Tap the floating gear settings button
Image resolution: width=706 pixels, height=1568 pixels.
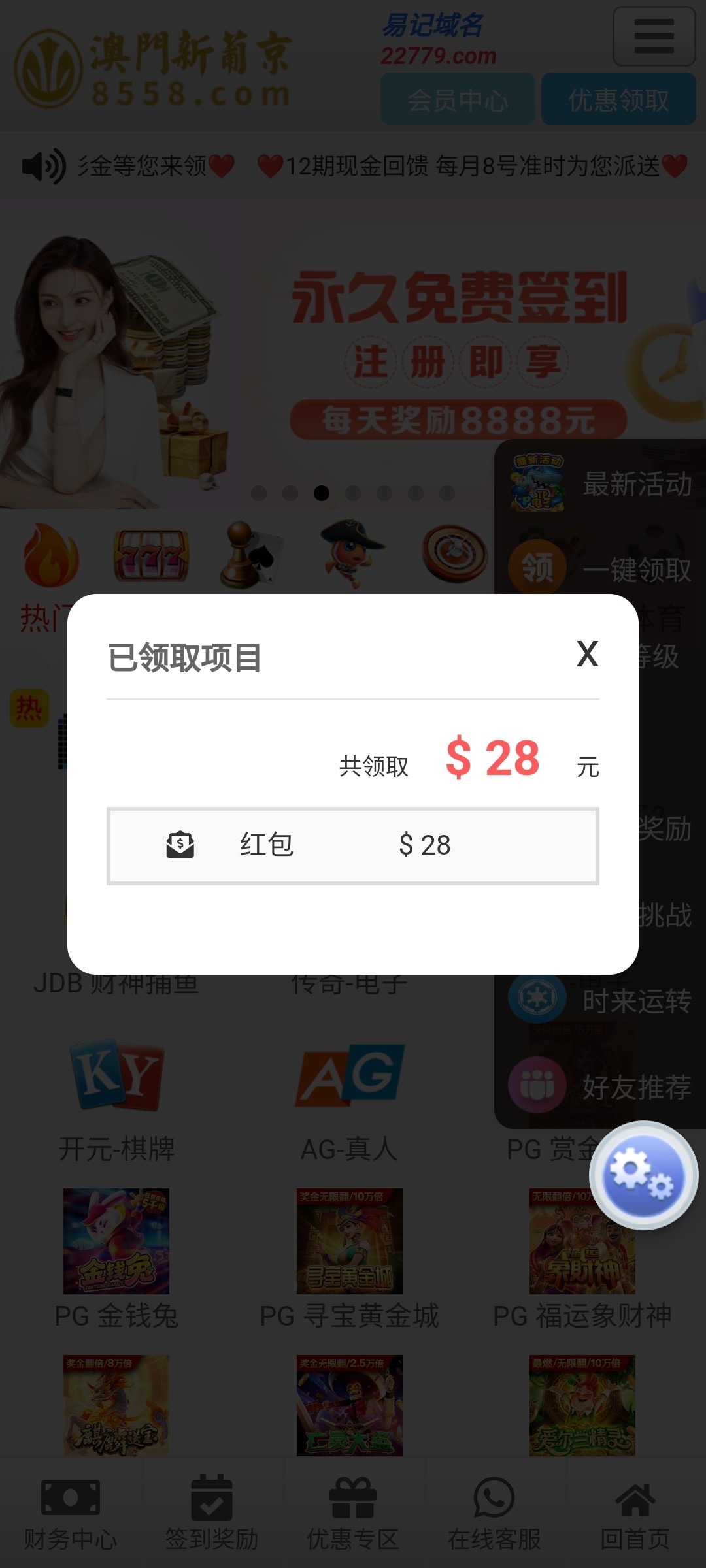click(644, 1175)
